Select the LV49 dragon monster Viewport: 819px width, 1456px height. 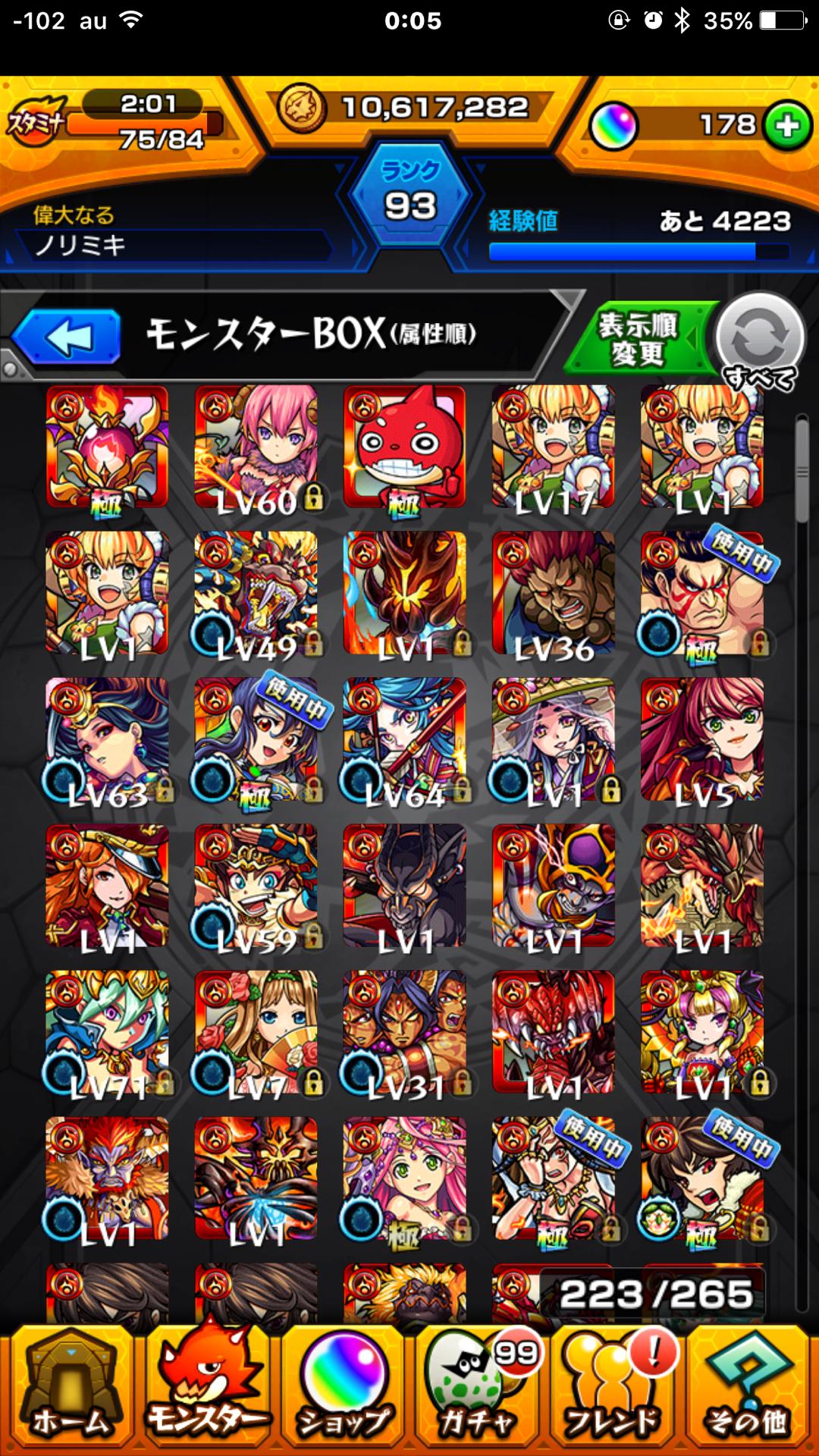256,593
